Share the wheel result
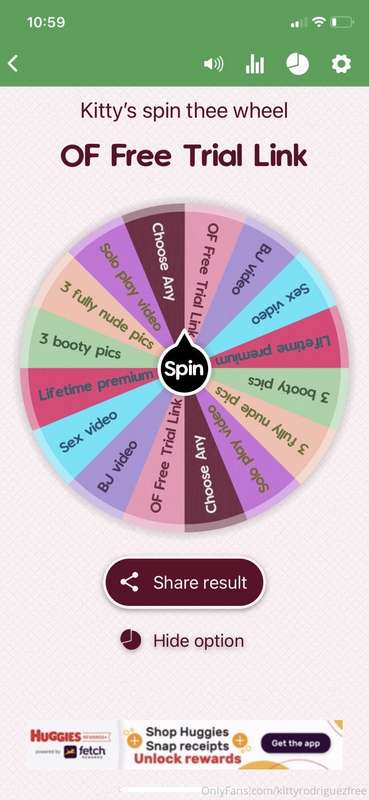This screenshot has height=800, width=369. point(184,583)
